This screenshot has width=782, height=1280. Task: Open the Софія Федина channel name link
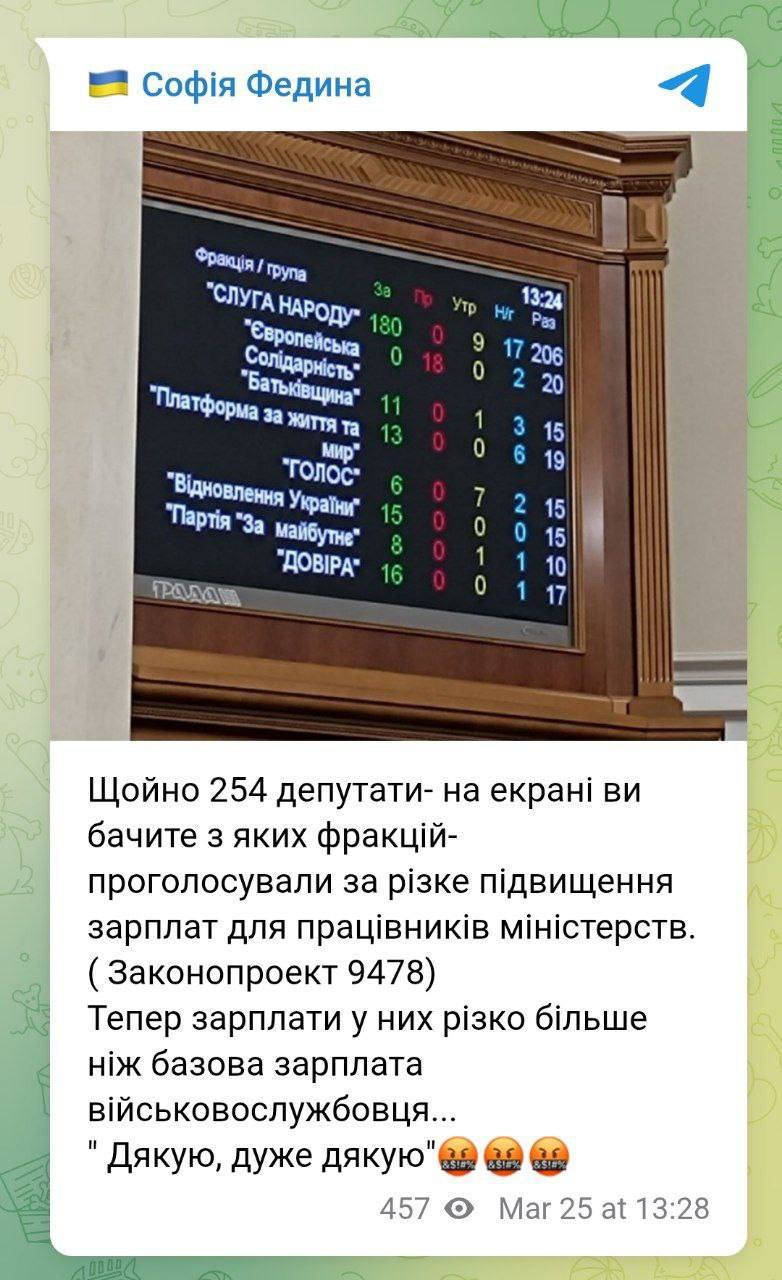pyautogui.click(x=255, y=85)
